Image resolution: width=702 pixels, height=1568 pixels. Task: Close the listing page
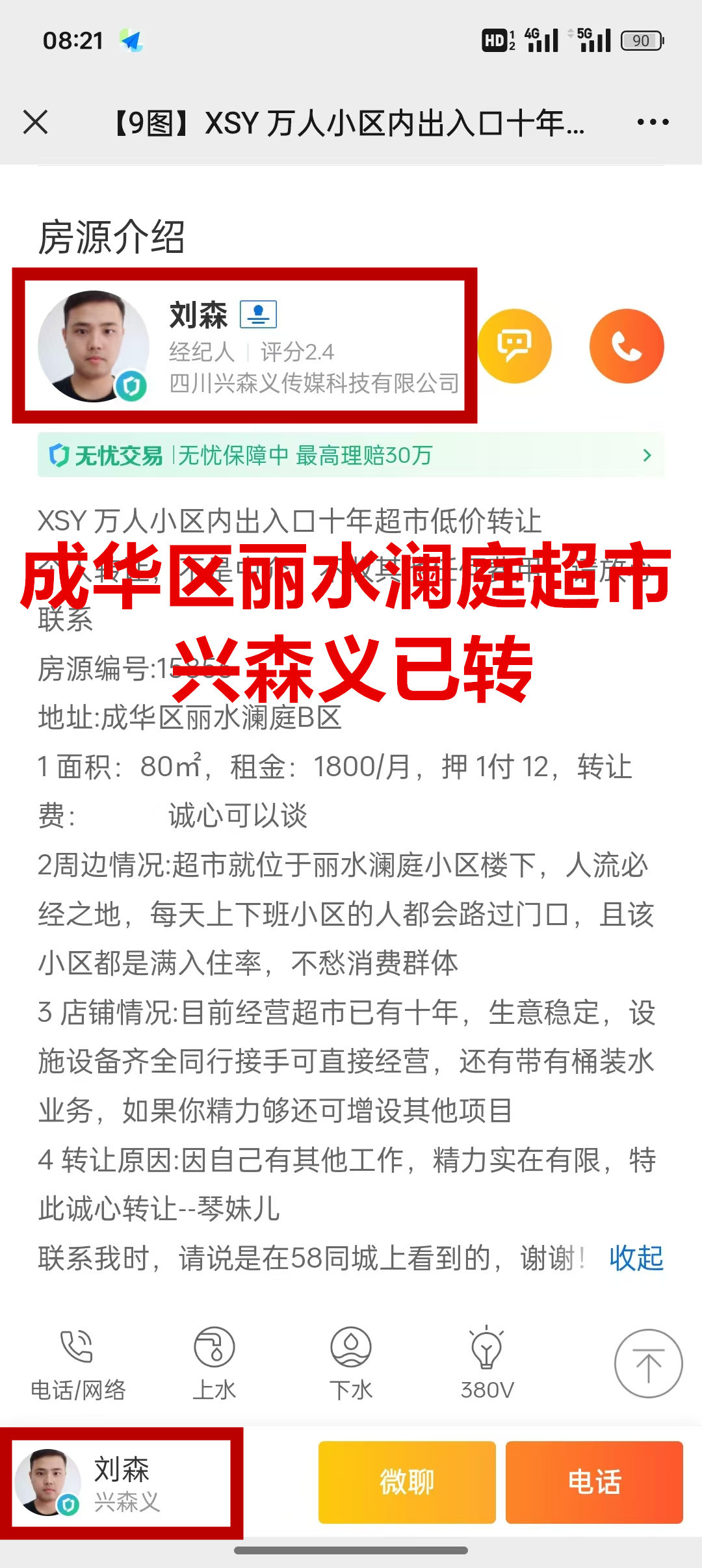[x=36, y=122]
